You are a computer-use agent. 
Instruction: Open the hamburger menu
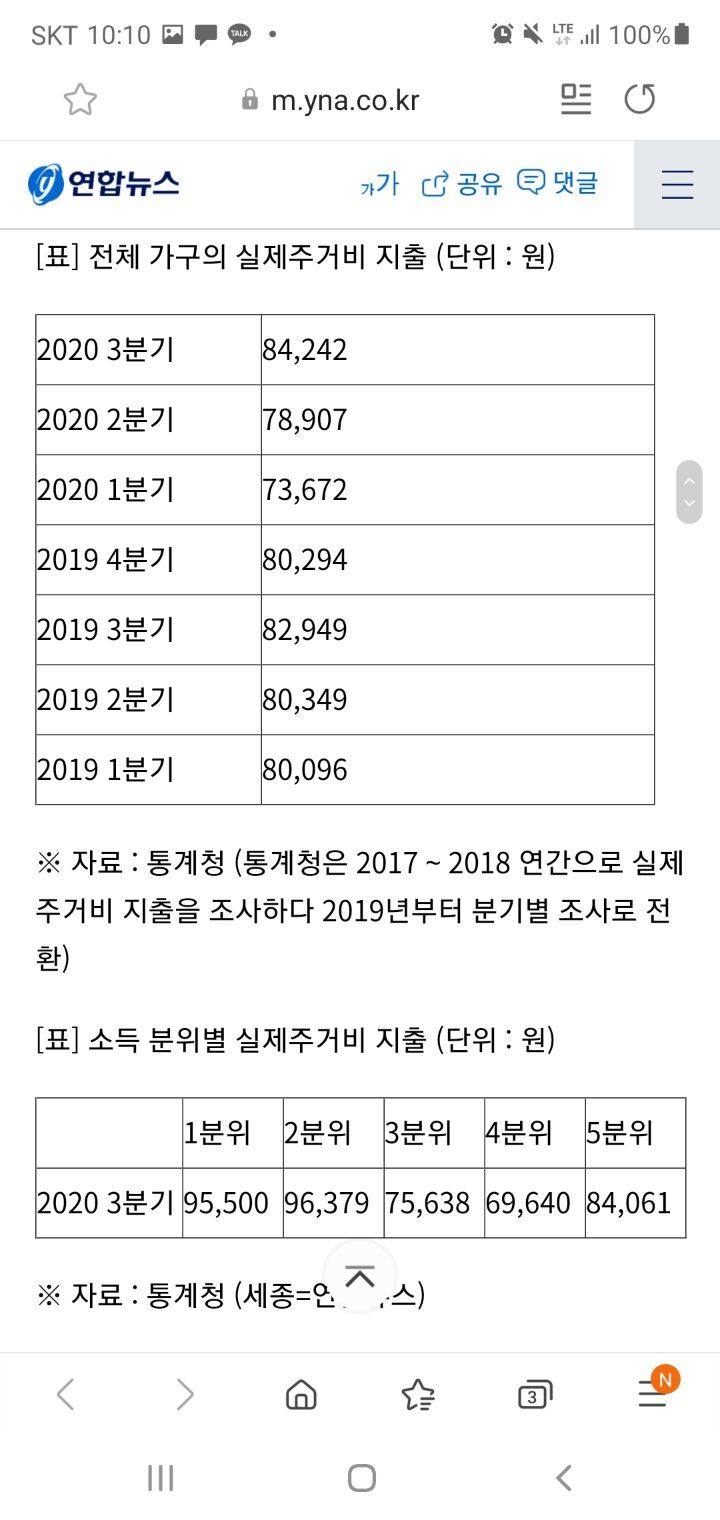677,185
